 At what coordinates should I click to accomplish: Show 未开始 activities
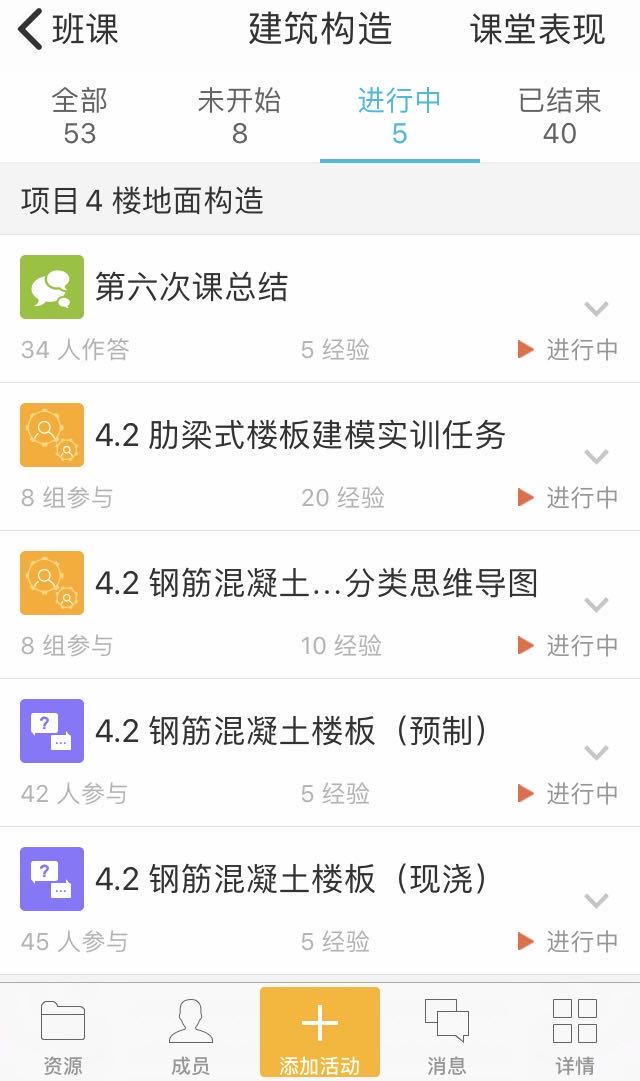[239, 116]
